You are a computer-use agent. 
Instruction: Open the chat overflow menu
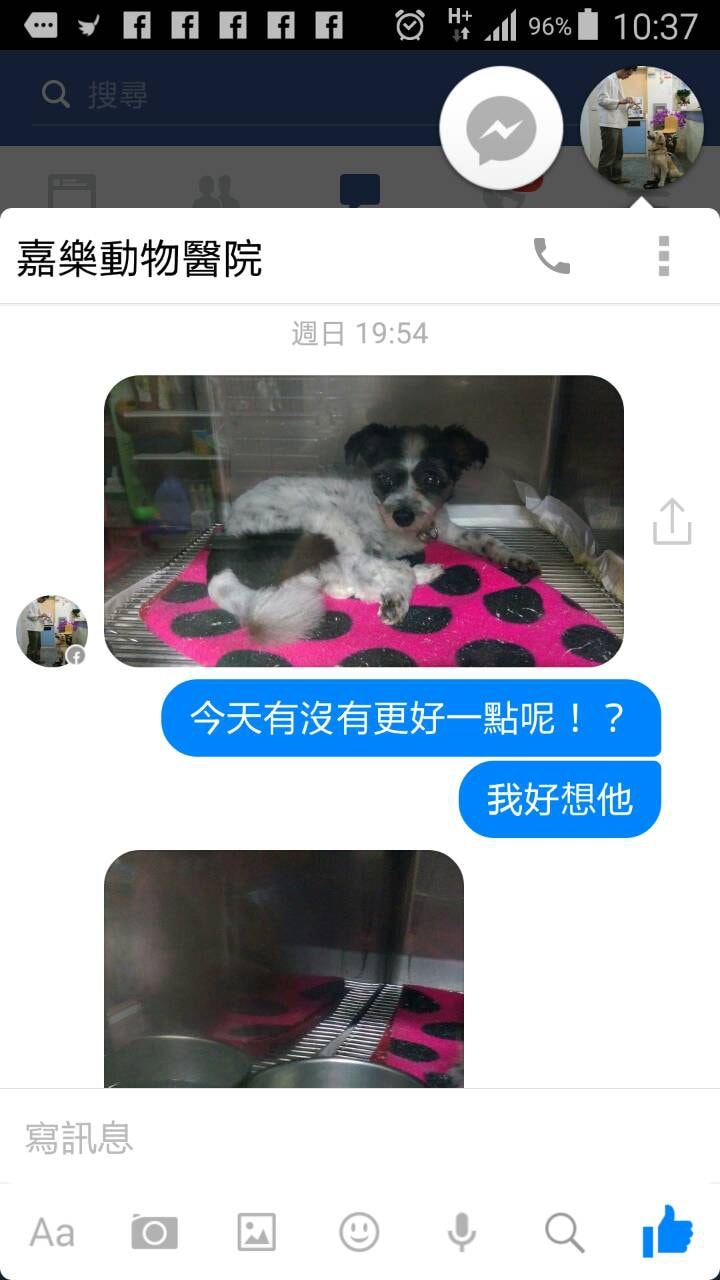[663, 257]
